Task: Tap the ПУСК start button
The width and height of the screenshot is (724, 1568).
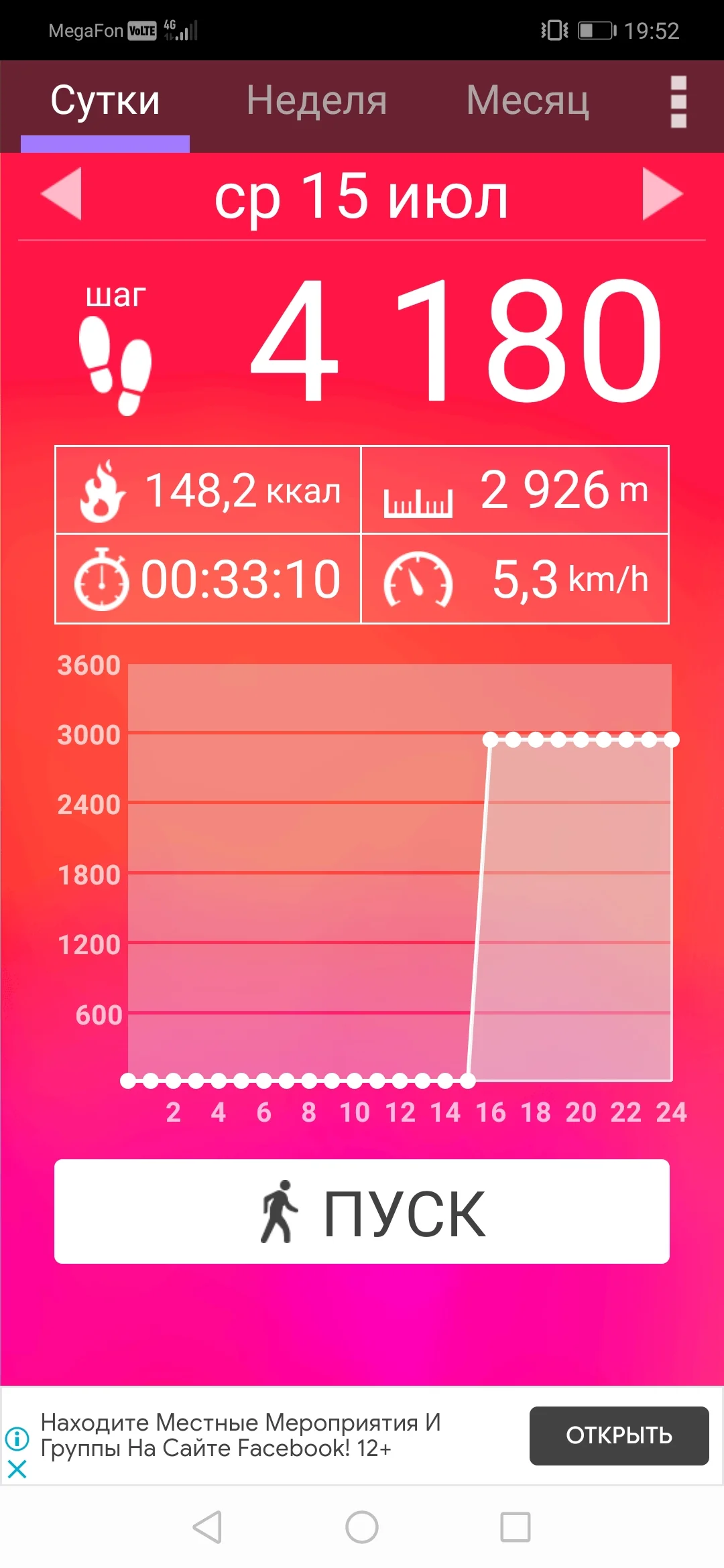Action: coord(362,1212)
